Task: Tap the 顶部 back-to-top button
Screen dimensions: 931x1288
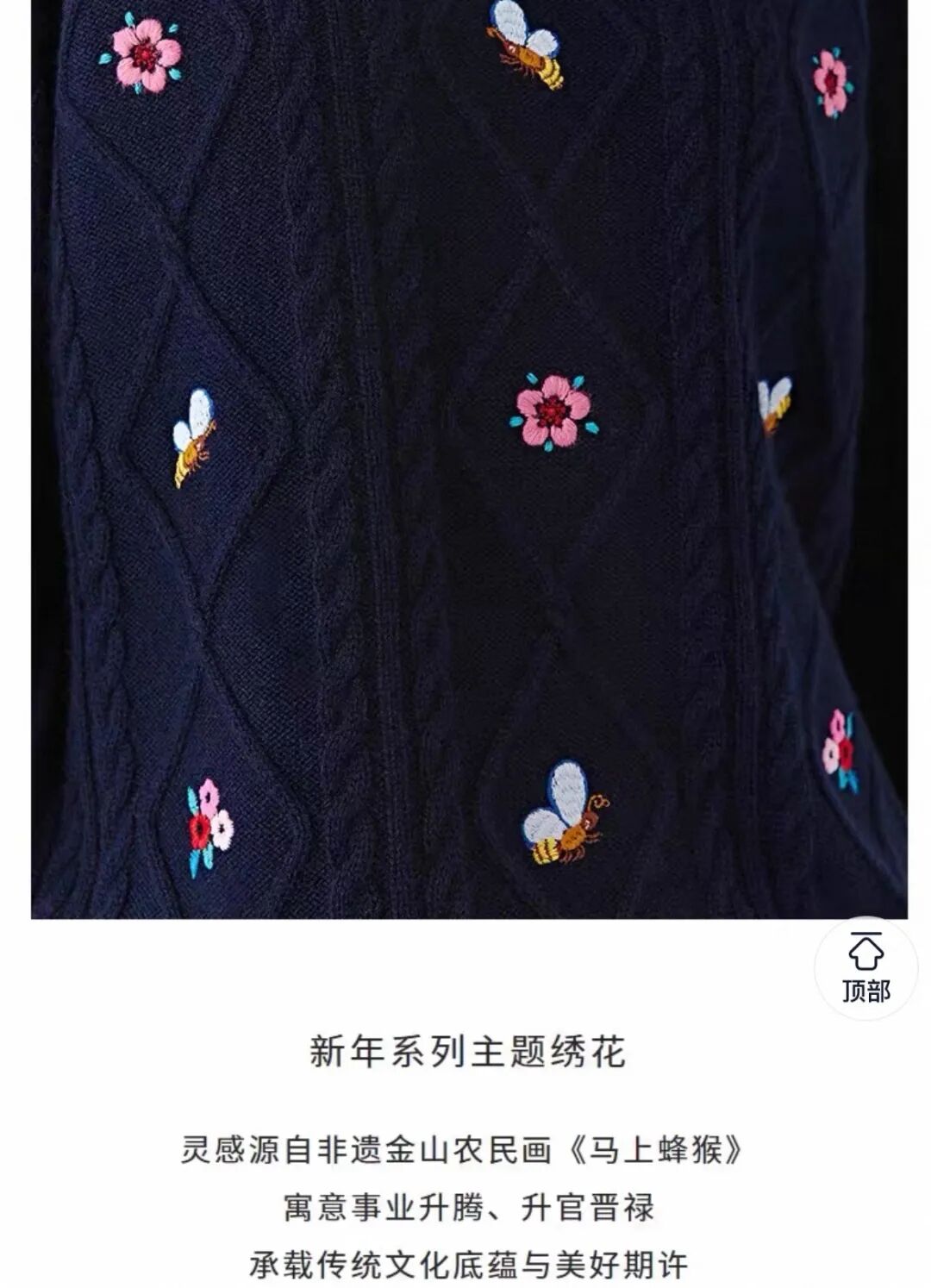Action: pos(865,968)
